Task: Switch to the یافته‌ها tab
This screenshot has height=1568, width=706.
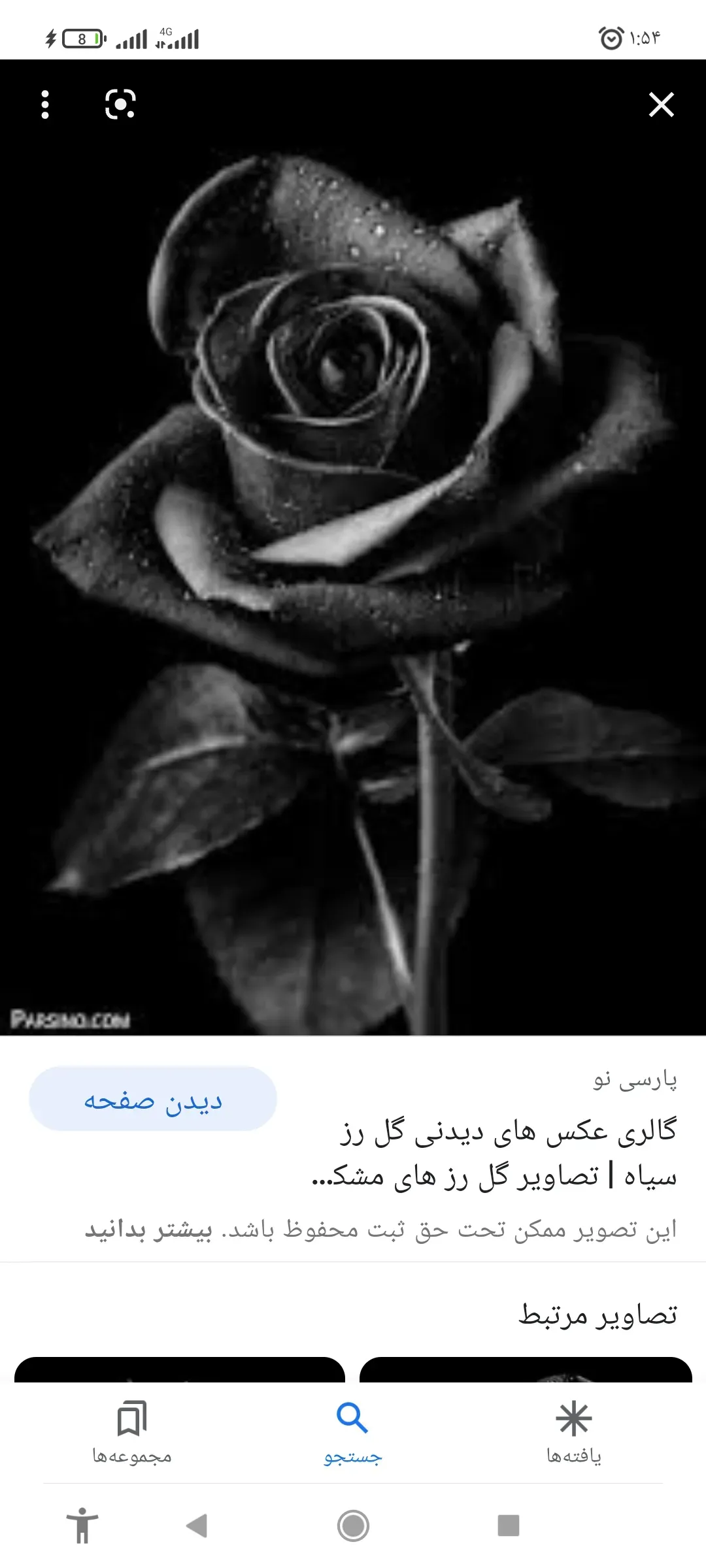Action: coord(573,1431)
